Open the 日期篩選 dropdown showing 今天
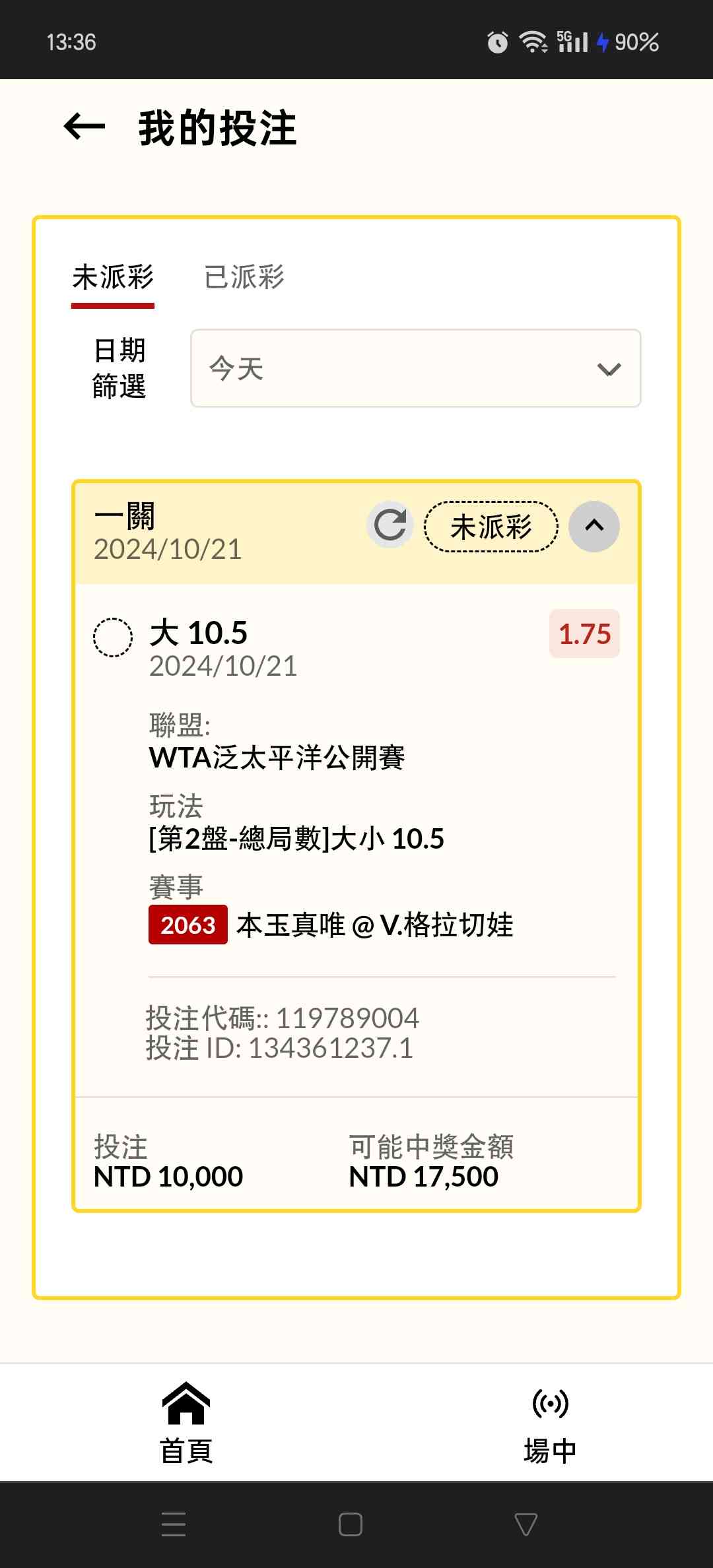 coord(415,368)
